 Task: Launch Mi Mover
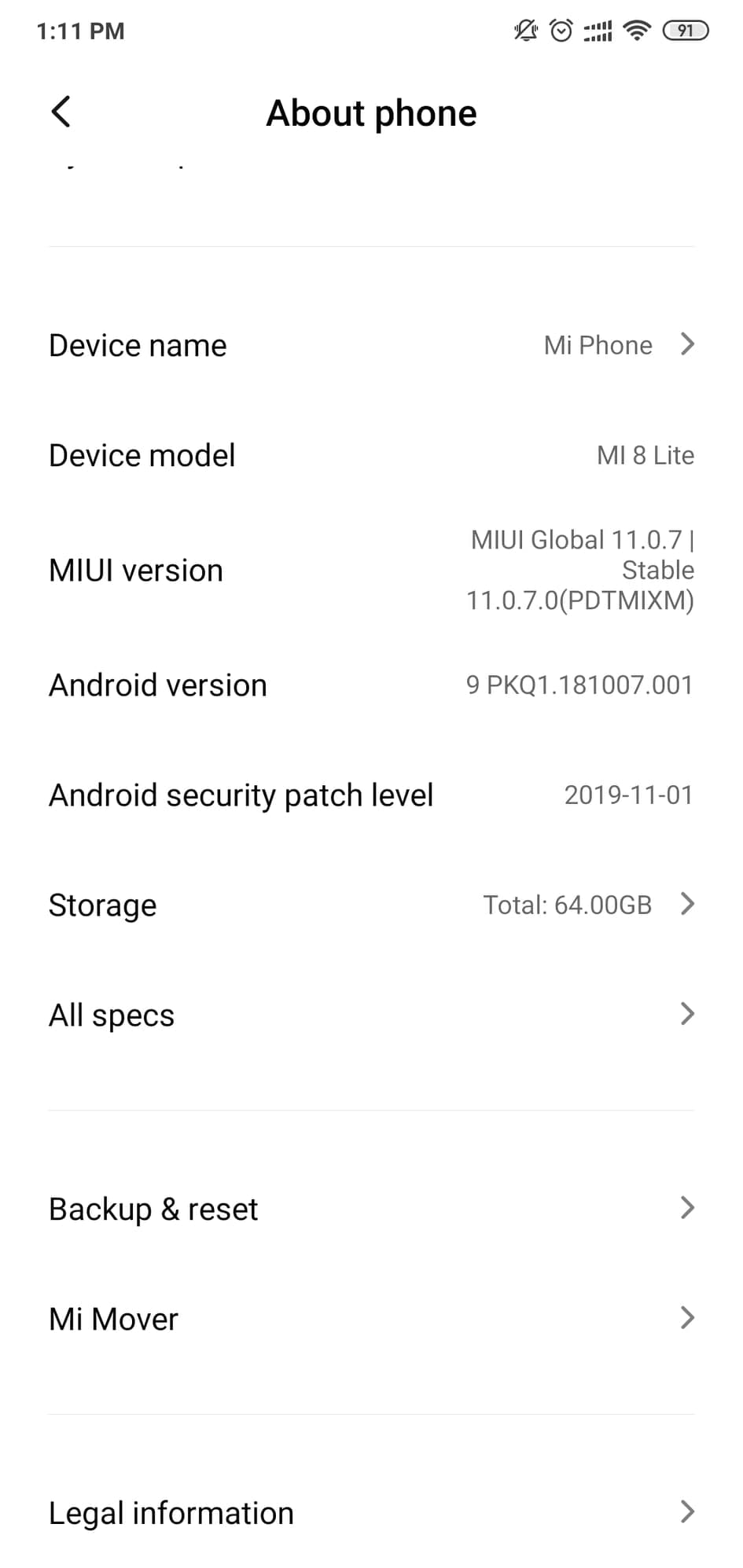click(371, 1319)
